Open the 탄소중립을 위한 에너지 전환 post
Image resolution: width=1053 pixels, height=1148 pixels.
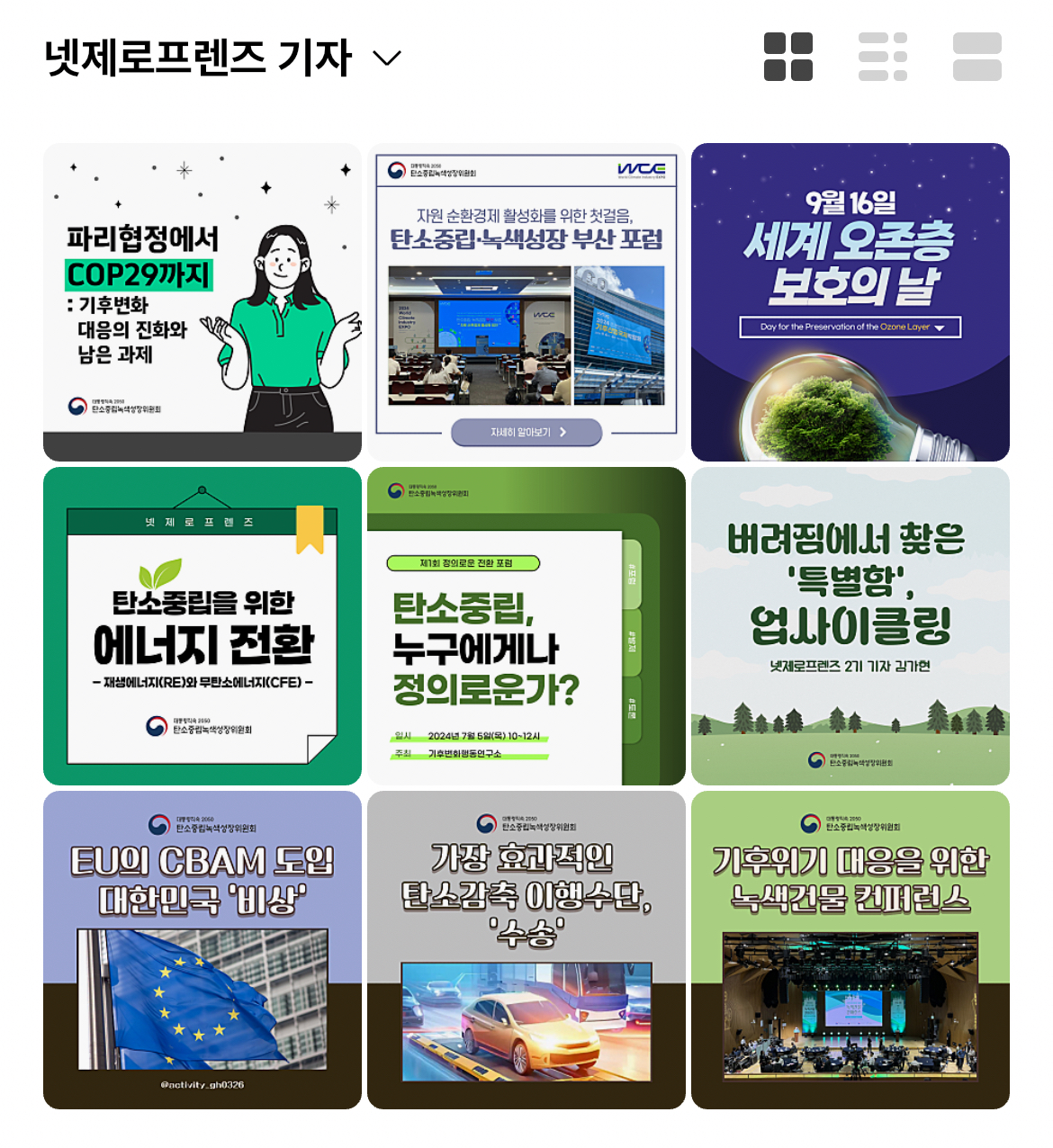(202, 626)
